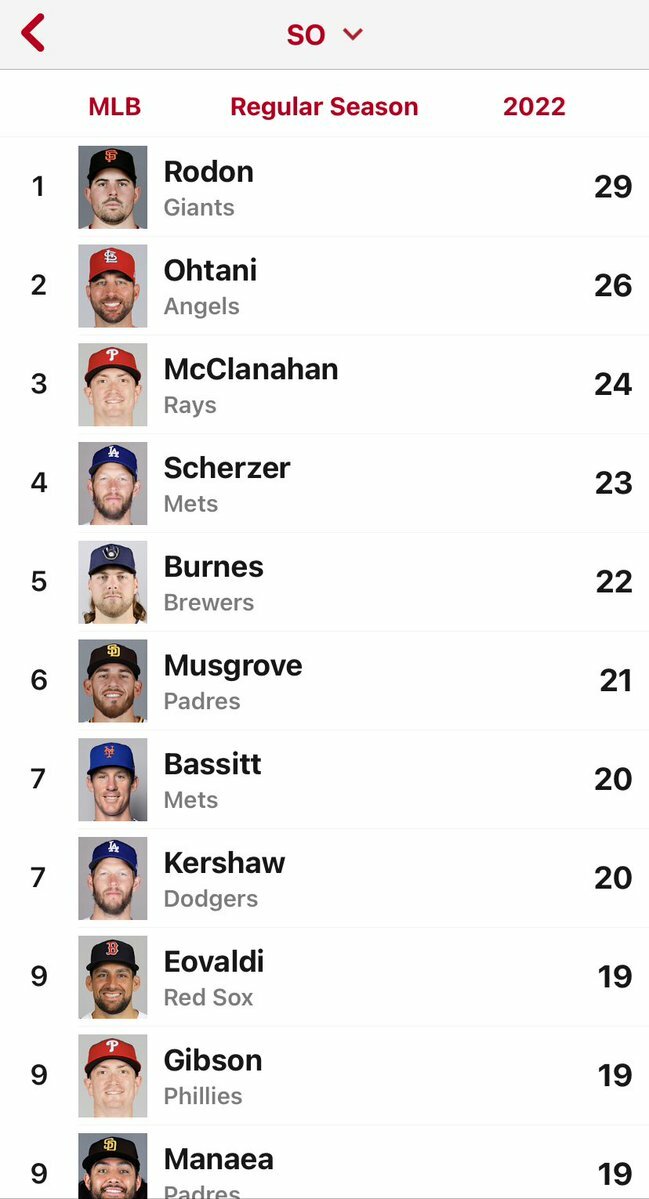The image size is (649, 1199).
Task: View McClanahan of the Rays
Action: click(x=324, y=385)
